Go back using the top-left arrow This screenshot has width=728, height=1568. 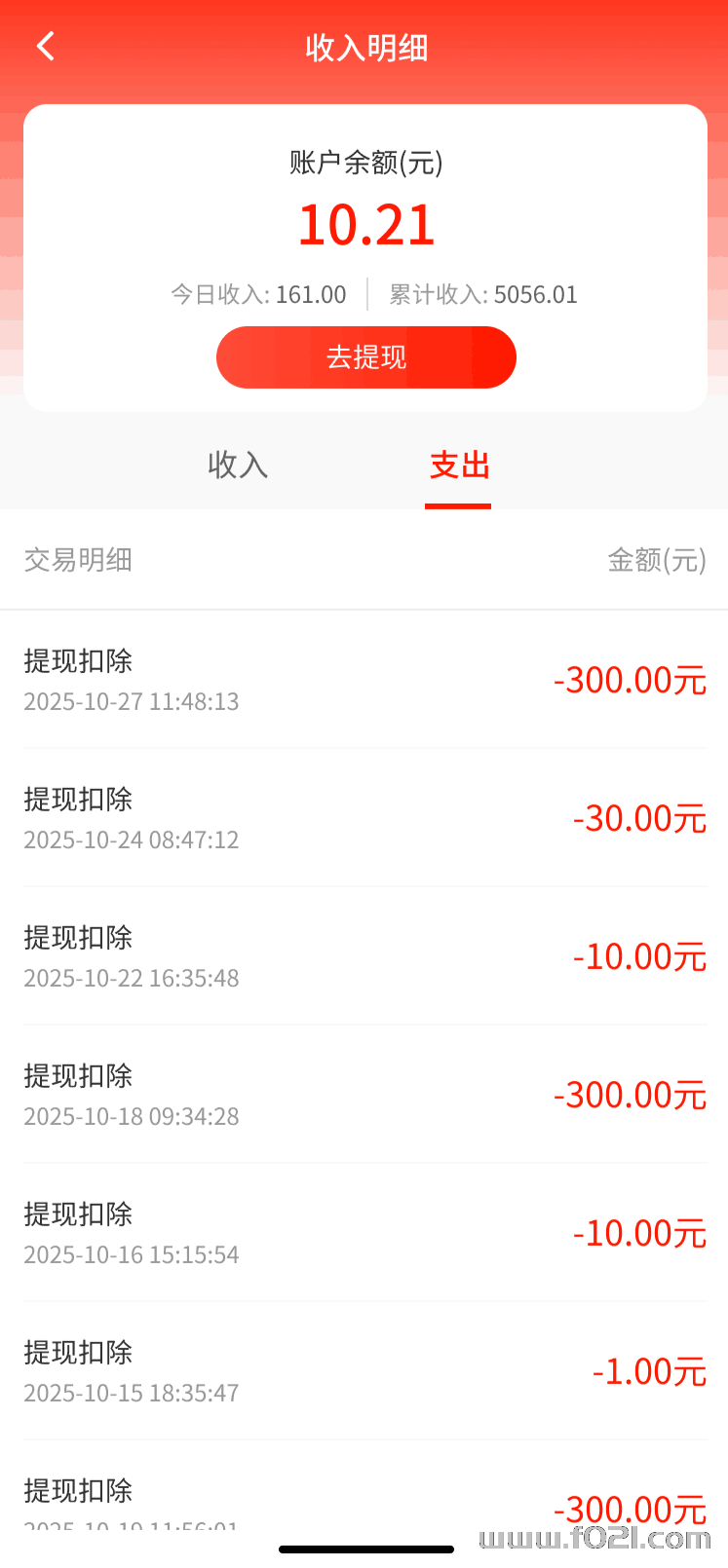[45, 47]
